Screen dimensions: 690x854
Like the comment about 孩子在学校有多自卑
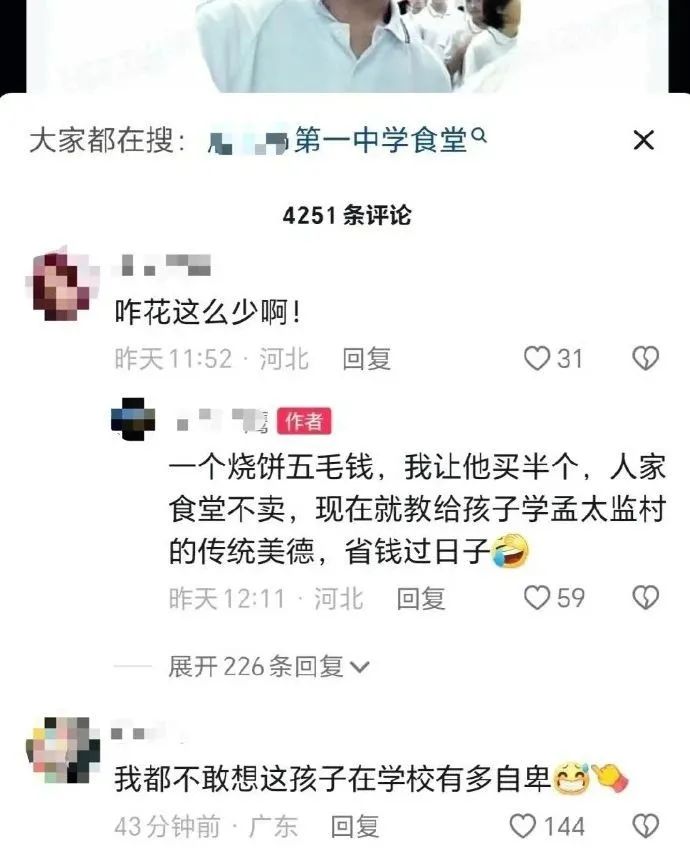point(524,826)
